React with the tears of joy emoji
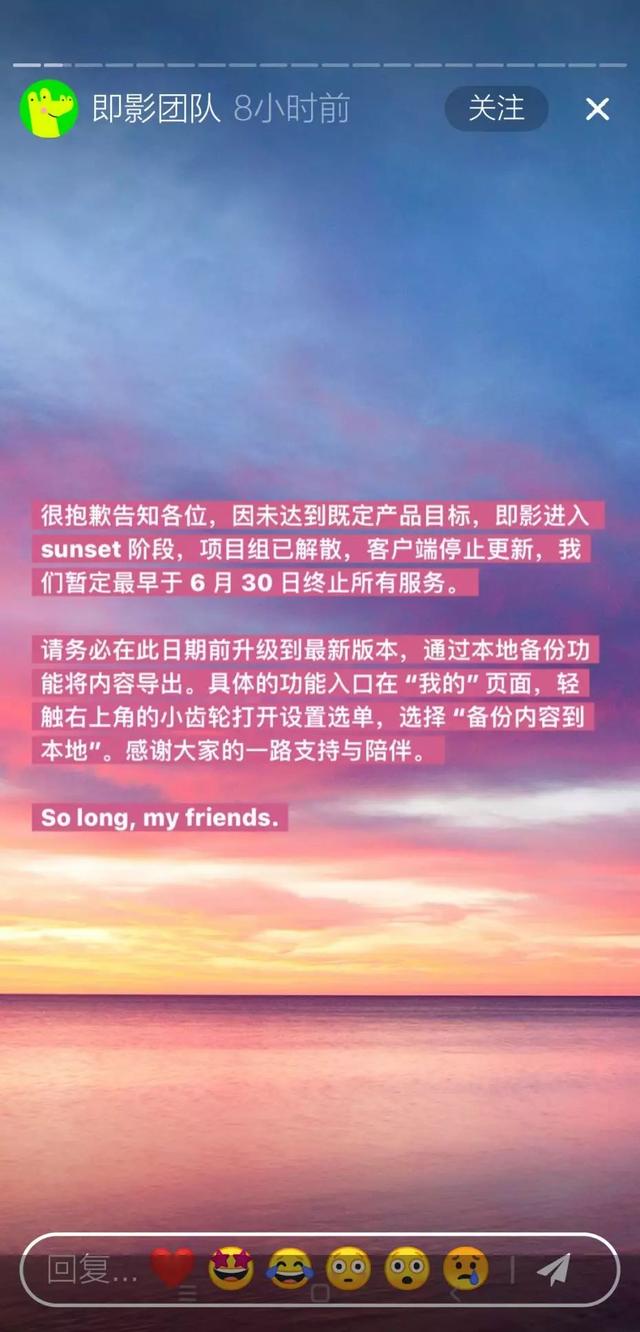Image resolution: width=640 pixels, height=1332 pixels. (290, 1269)
